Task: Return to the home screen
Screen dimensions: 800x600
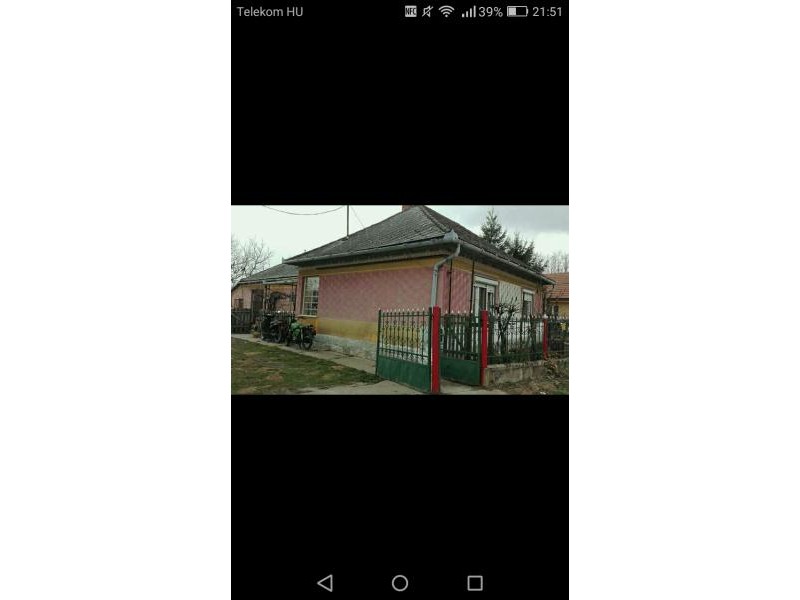Action: [400, 583]
